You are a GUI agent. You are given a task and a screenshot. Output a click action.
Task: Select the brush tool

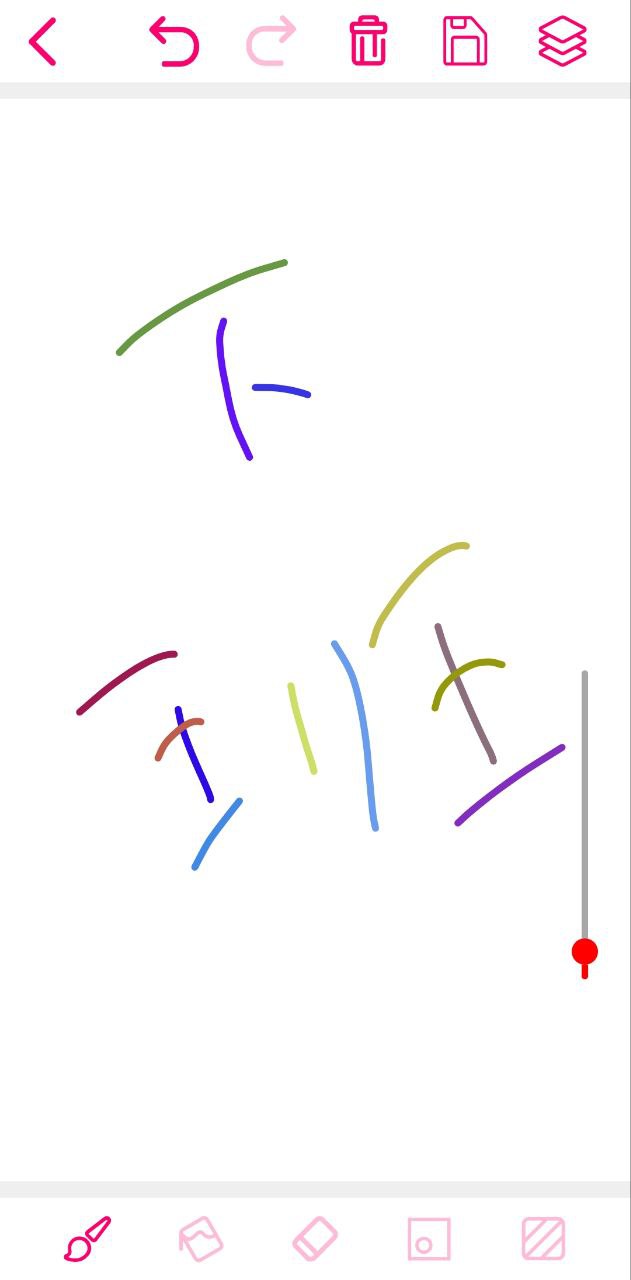pos(88,1239)
